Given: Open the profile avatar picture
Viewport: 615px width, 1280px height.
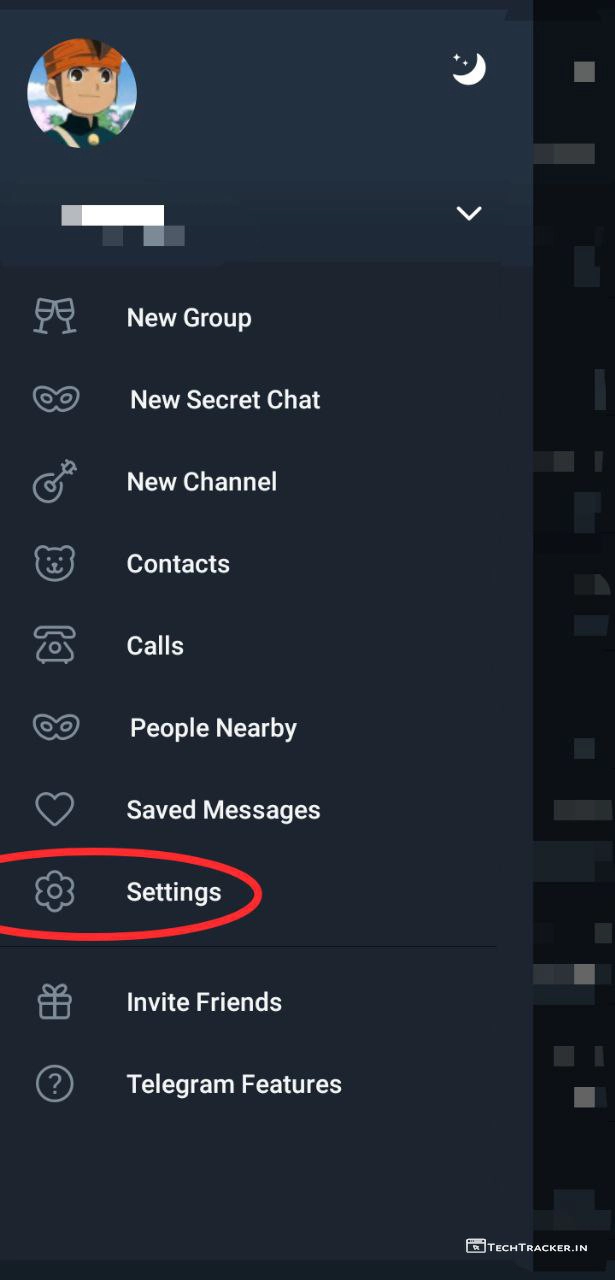Looking at the screenshot, I should (x=82, y=93).
